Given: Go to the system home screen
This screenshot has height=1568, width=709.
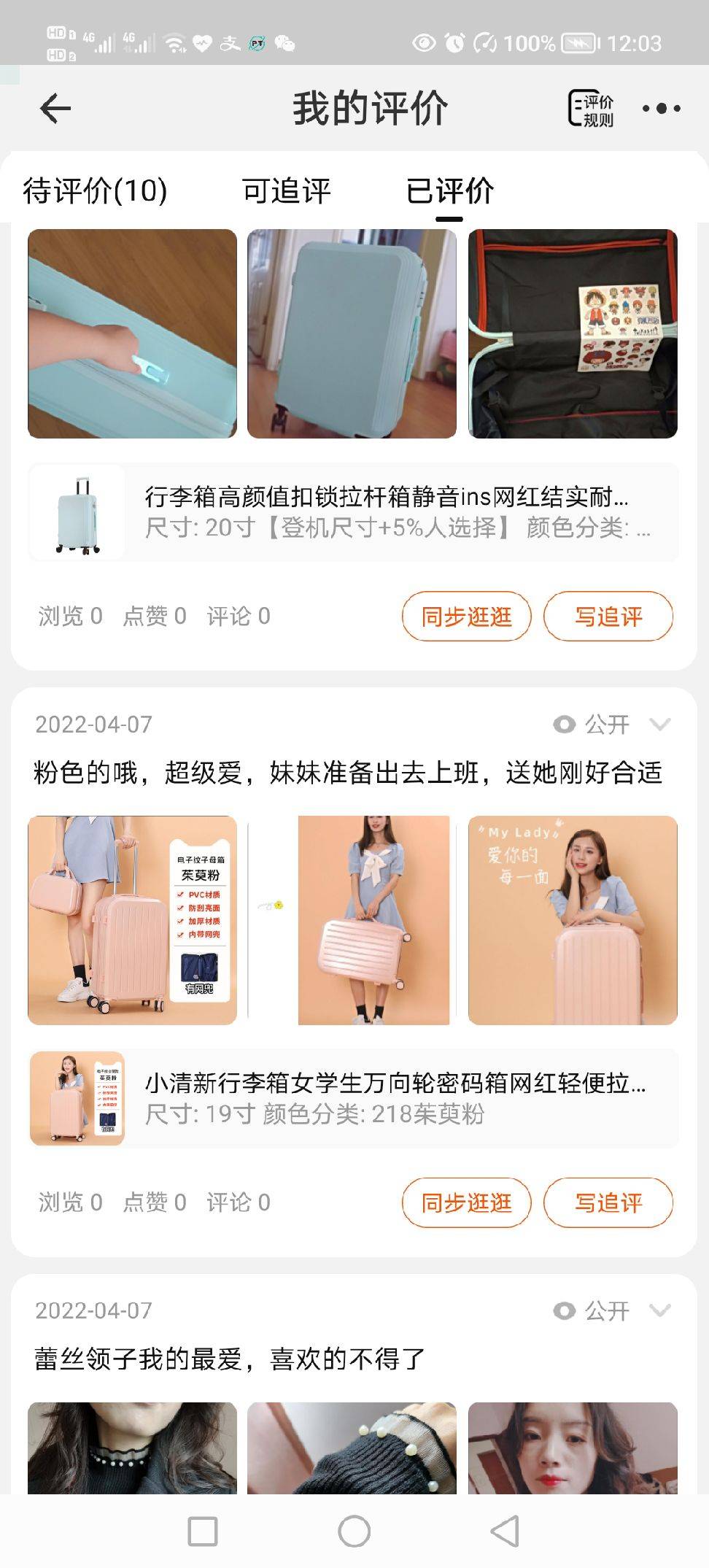Looking at the screenshot, I should [x=354, y=1531].
